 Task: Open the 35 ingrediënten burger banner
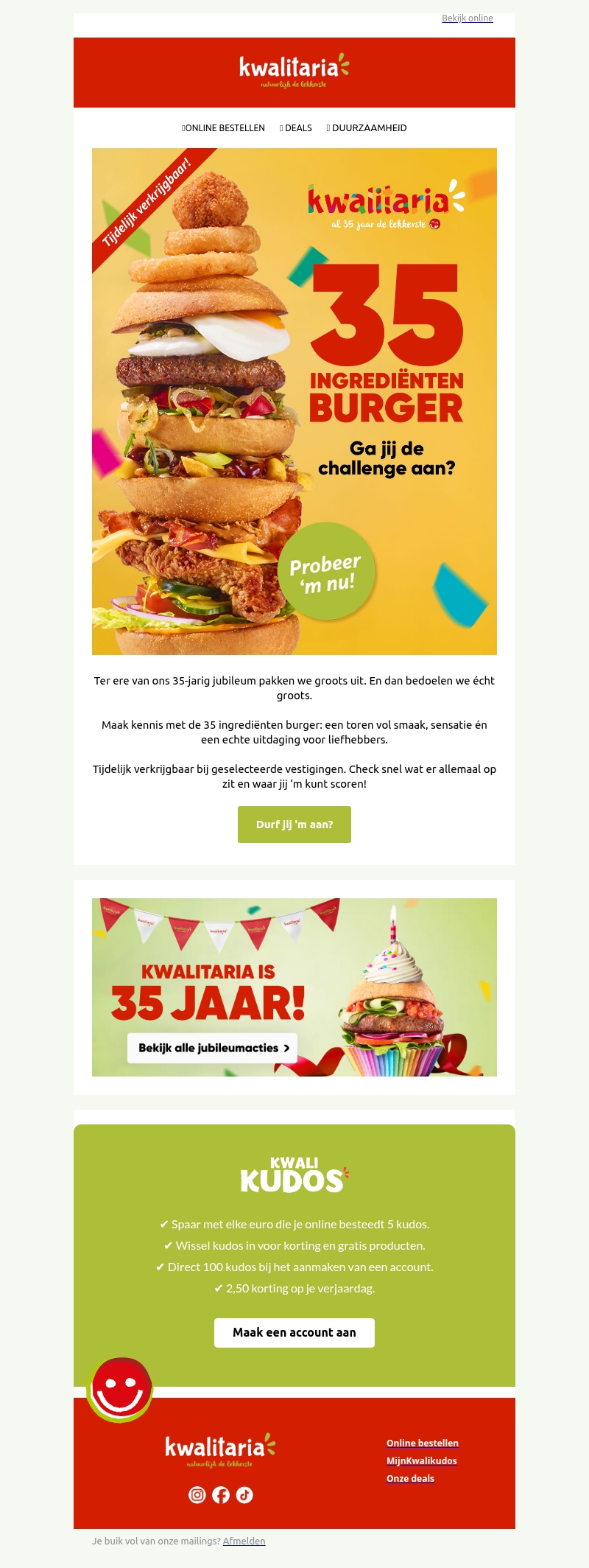(x=294, y=402)
